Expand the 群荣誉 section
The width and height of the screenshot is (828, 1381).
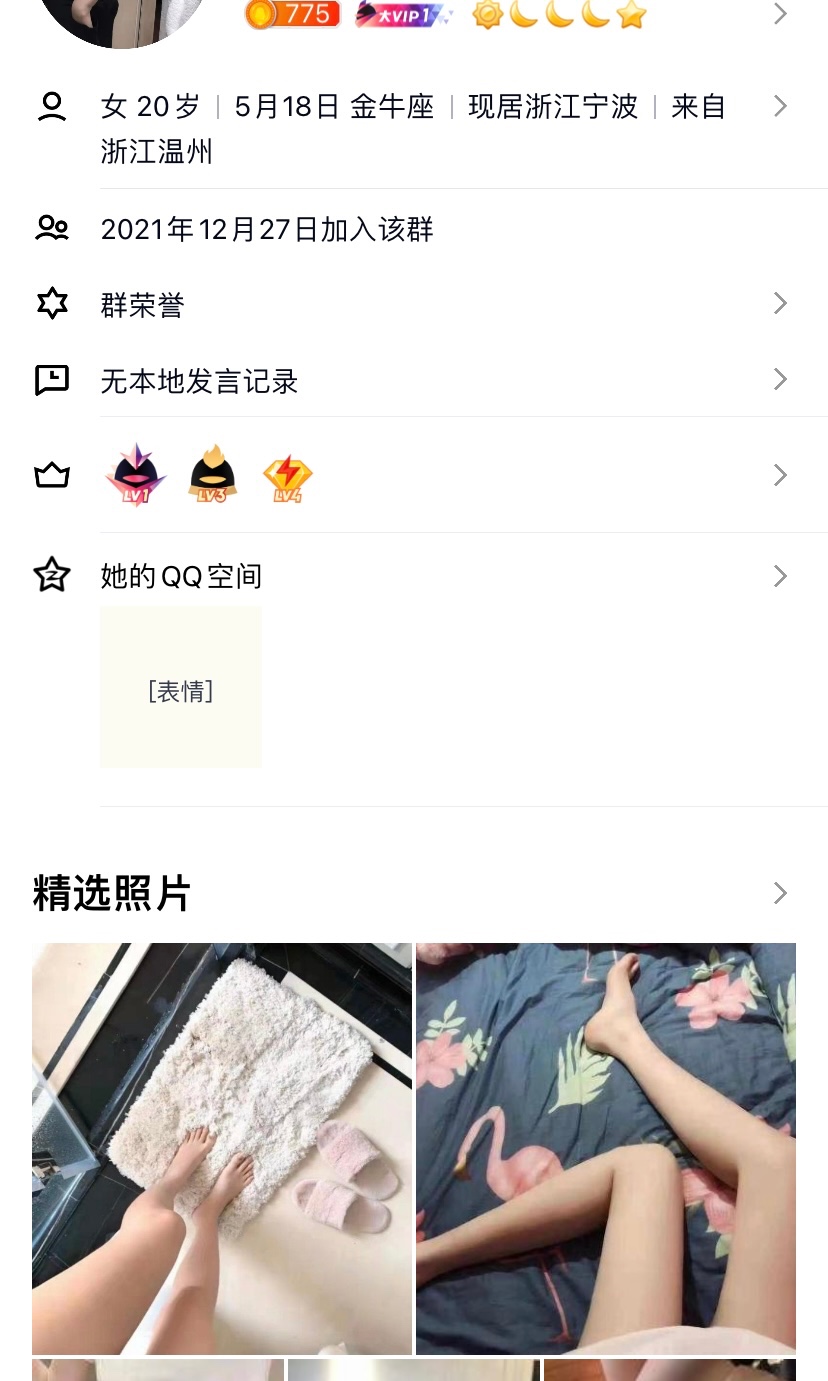[779, 303]
